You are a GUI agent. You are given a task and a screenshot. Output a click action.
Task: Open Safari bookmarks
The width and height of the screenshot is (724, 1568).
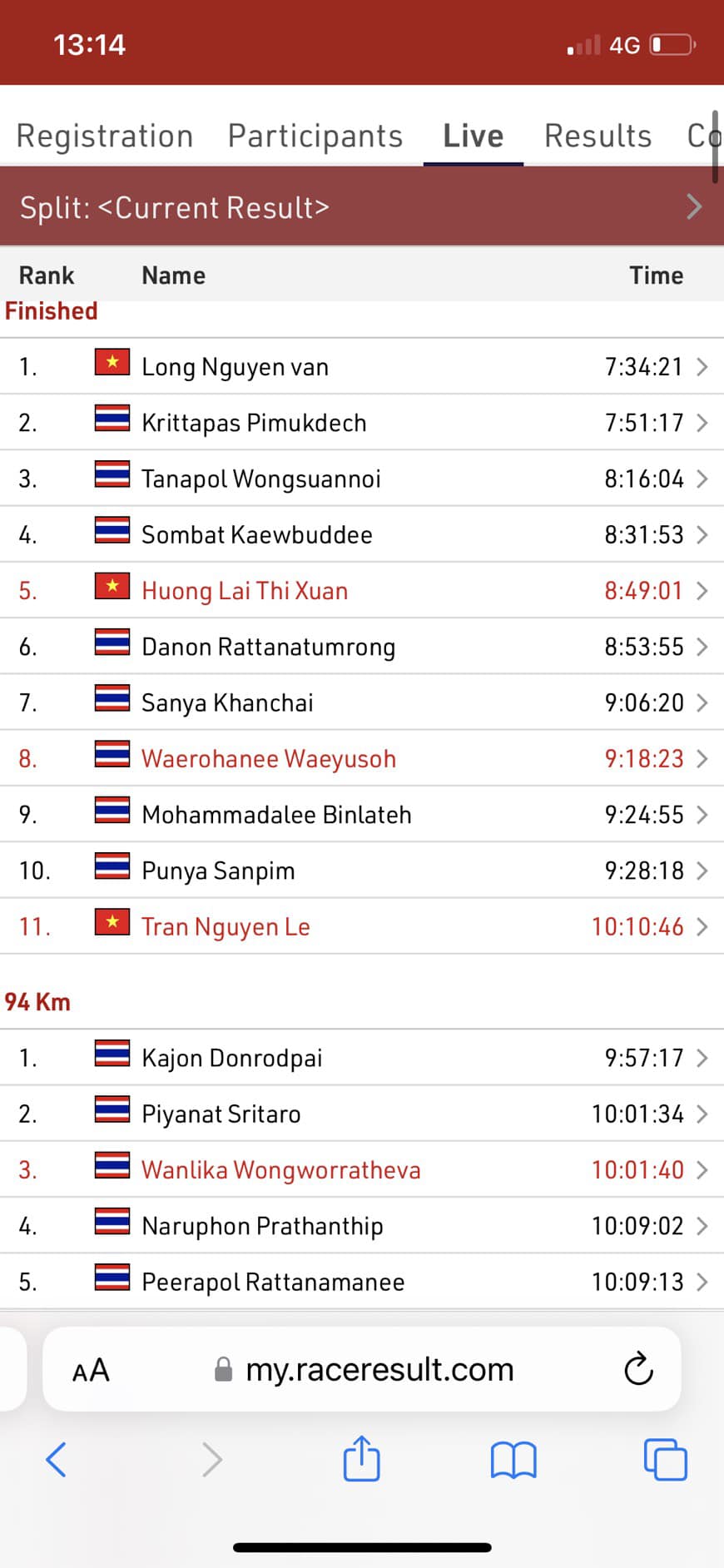tap(513, 1460)
